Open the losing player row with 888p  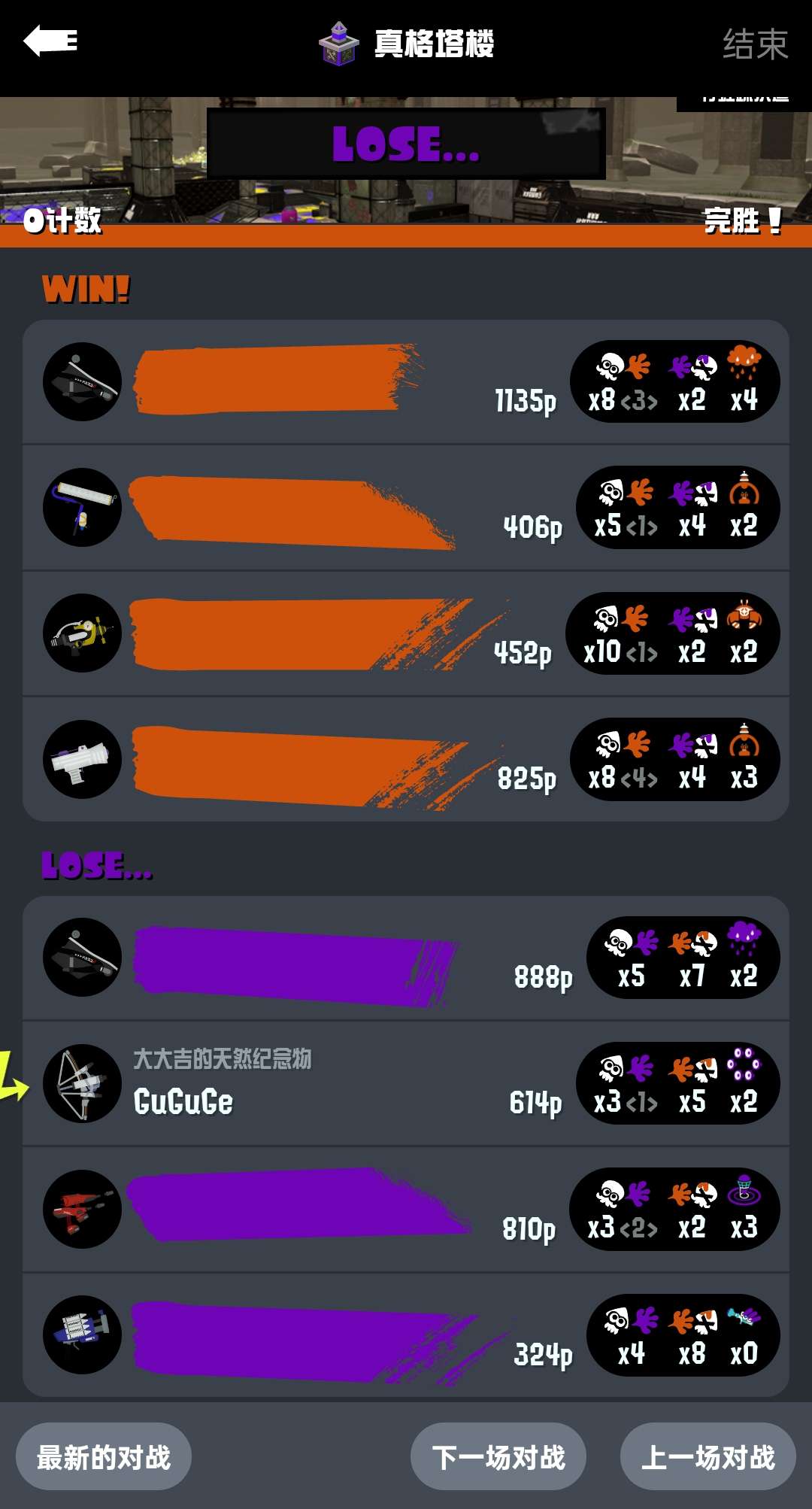(406, 958)
